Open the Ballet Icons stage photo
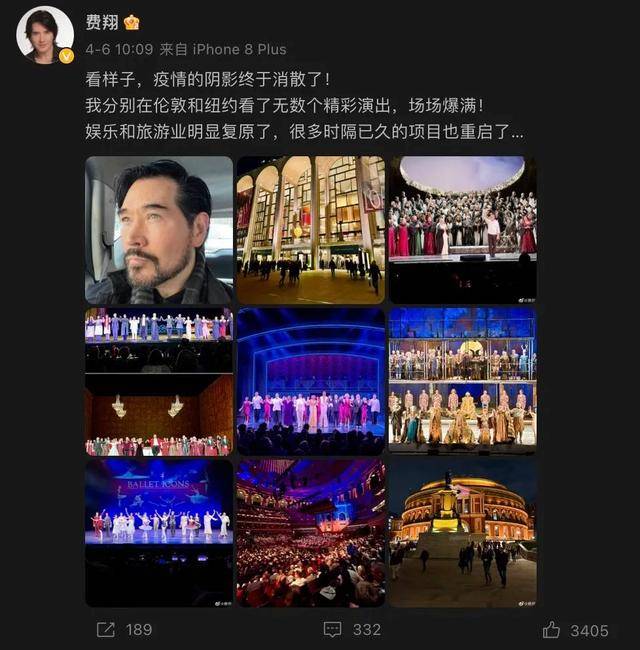Viewport: 640px width, 650px height. [x=159, y=532]
